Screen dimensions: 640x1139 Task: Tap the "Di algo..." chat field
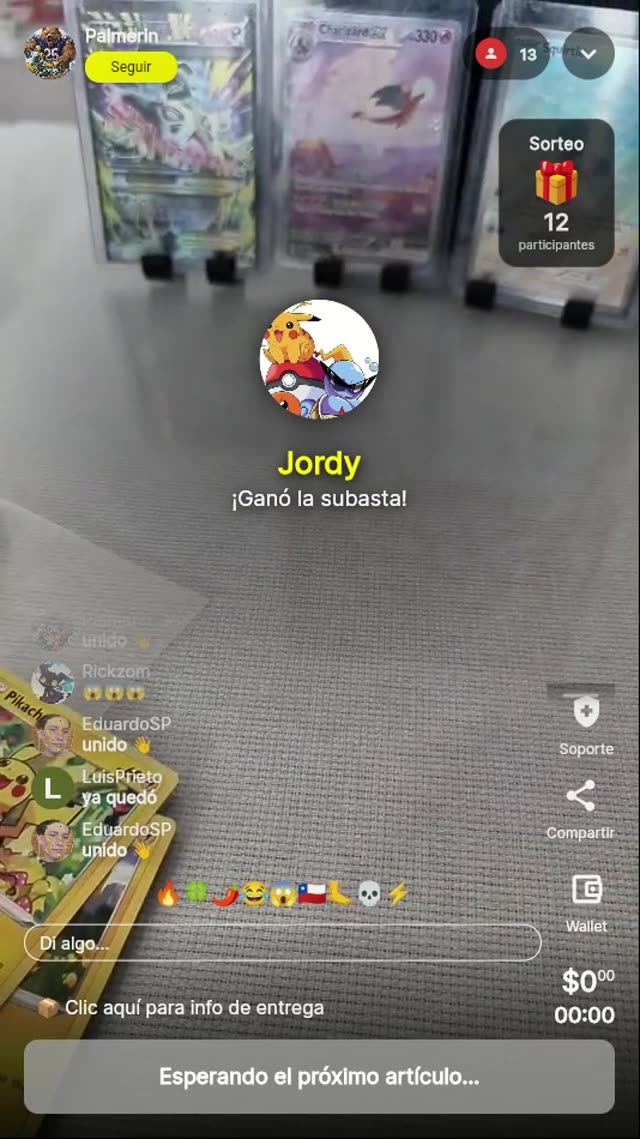282,942
